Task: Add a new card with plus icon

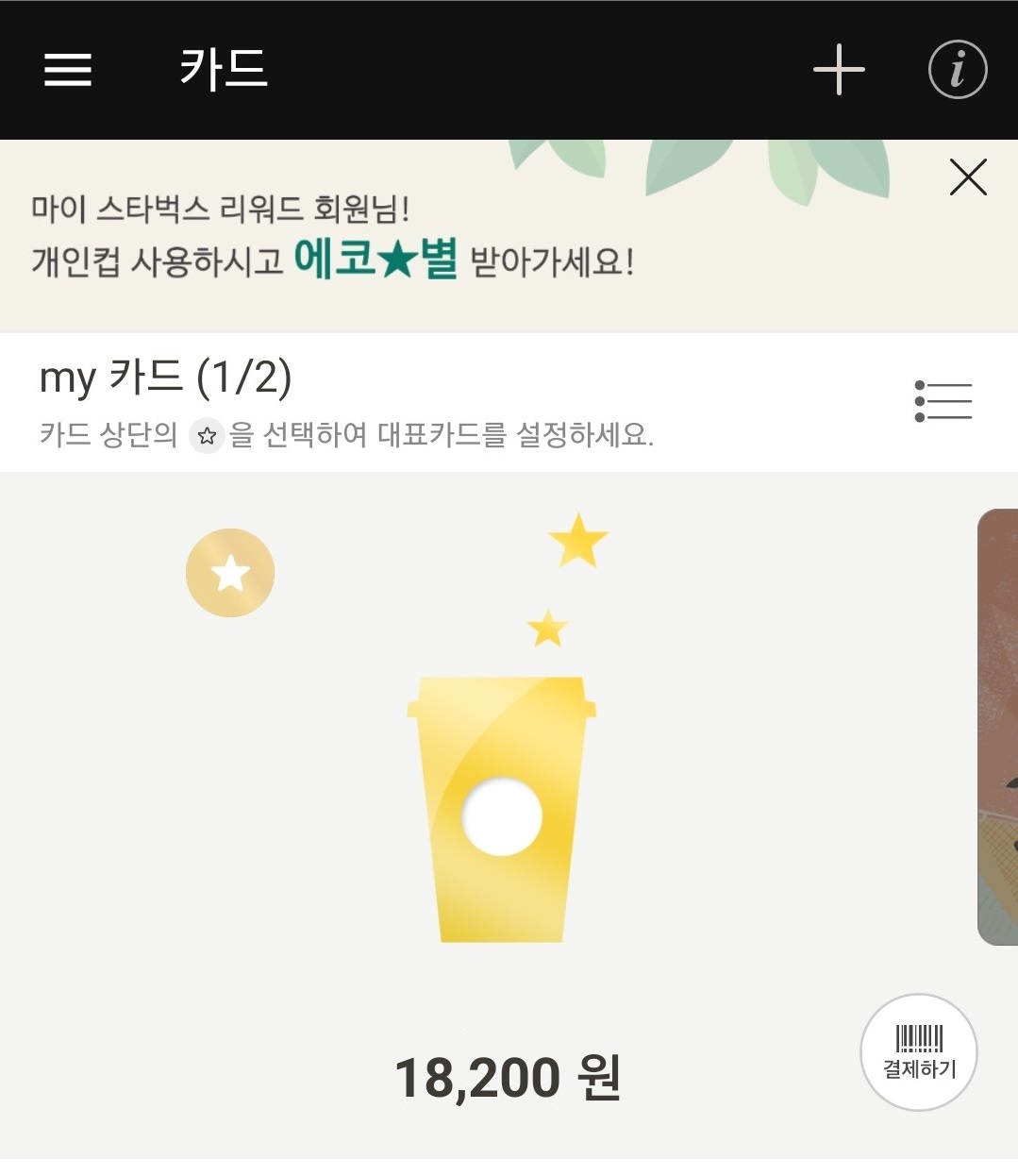Action: (x=839, y=70)
